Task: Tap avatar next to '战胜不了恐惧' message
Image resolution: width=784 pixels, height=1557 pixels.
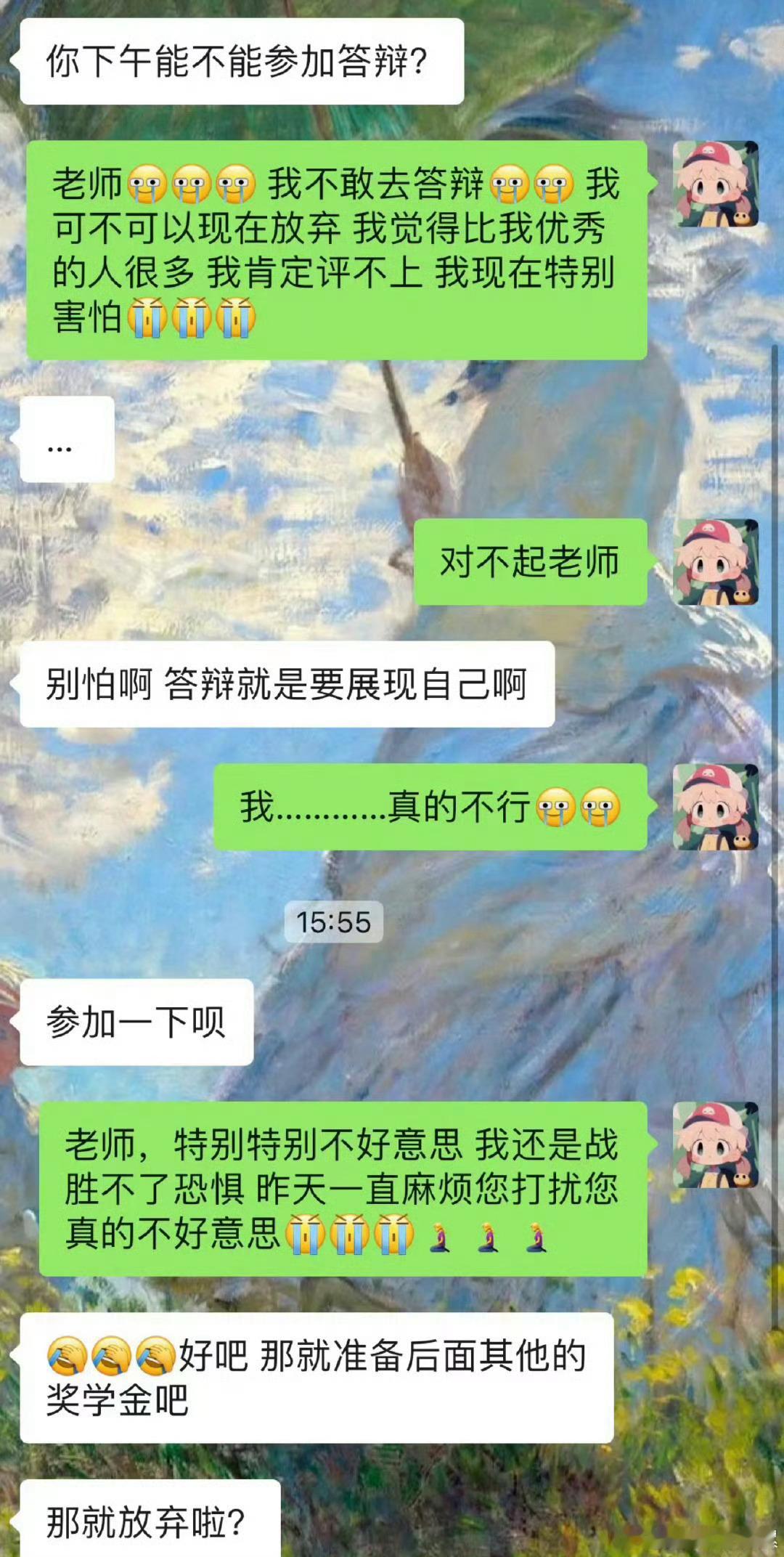Action: (x=716, y=1145)
